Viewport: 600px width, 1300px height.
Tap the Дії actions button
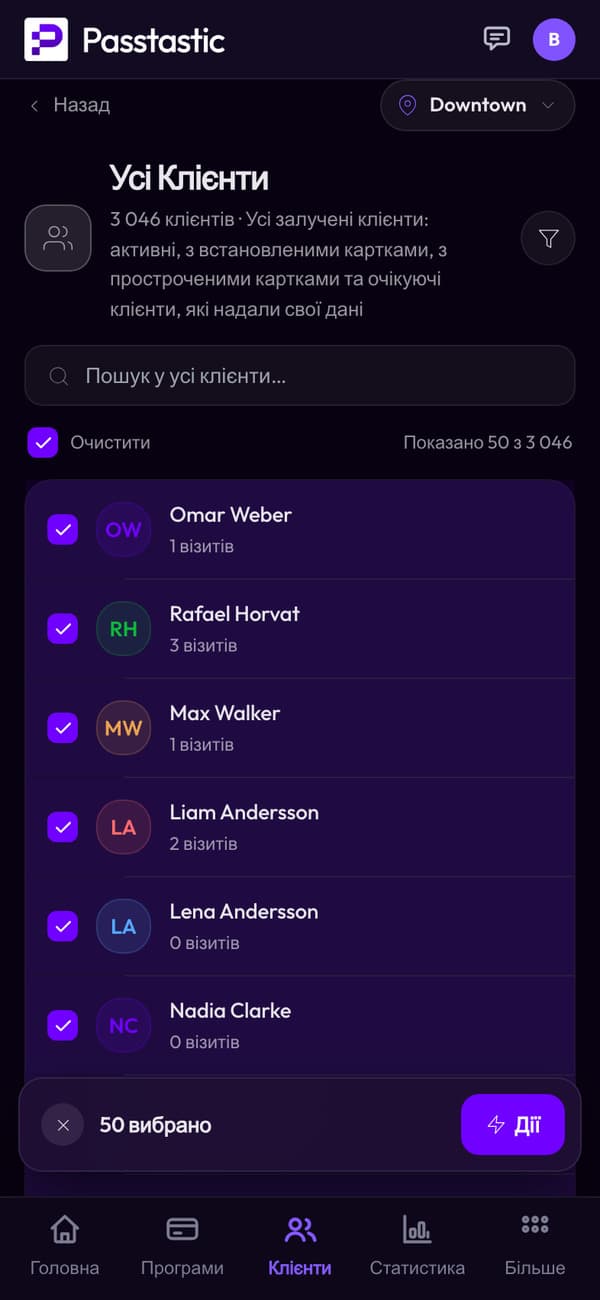point(513,1125)
